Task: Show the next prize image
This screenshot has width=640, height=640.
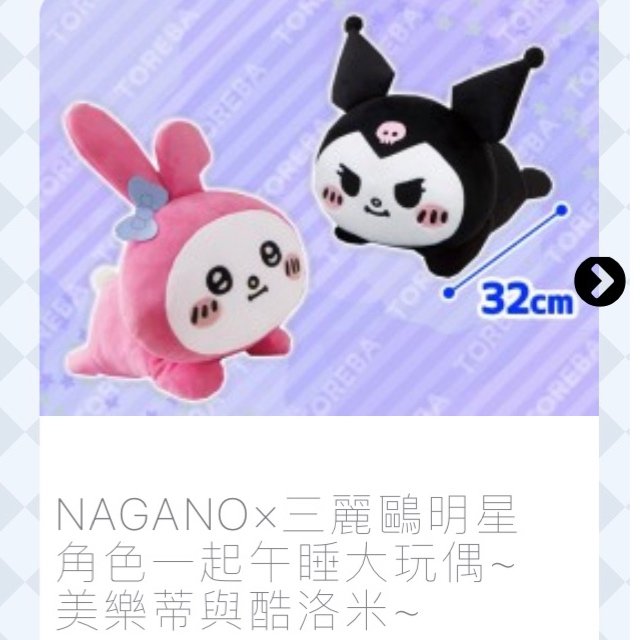Action: coord(604,281)
